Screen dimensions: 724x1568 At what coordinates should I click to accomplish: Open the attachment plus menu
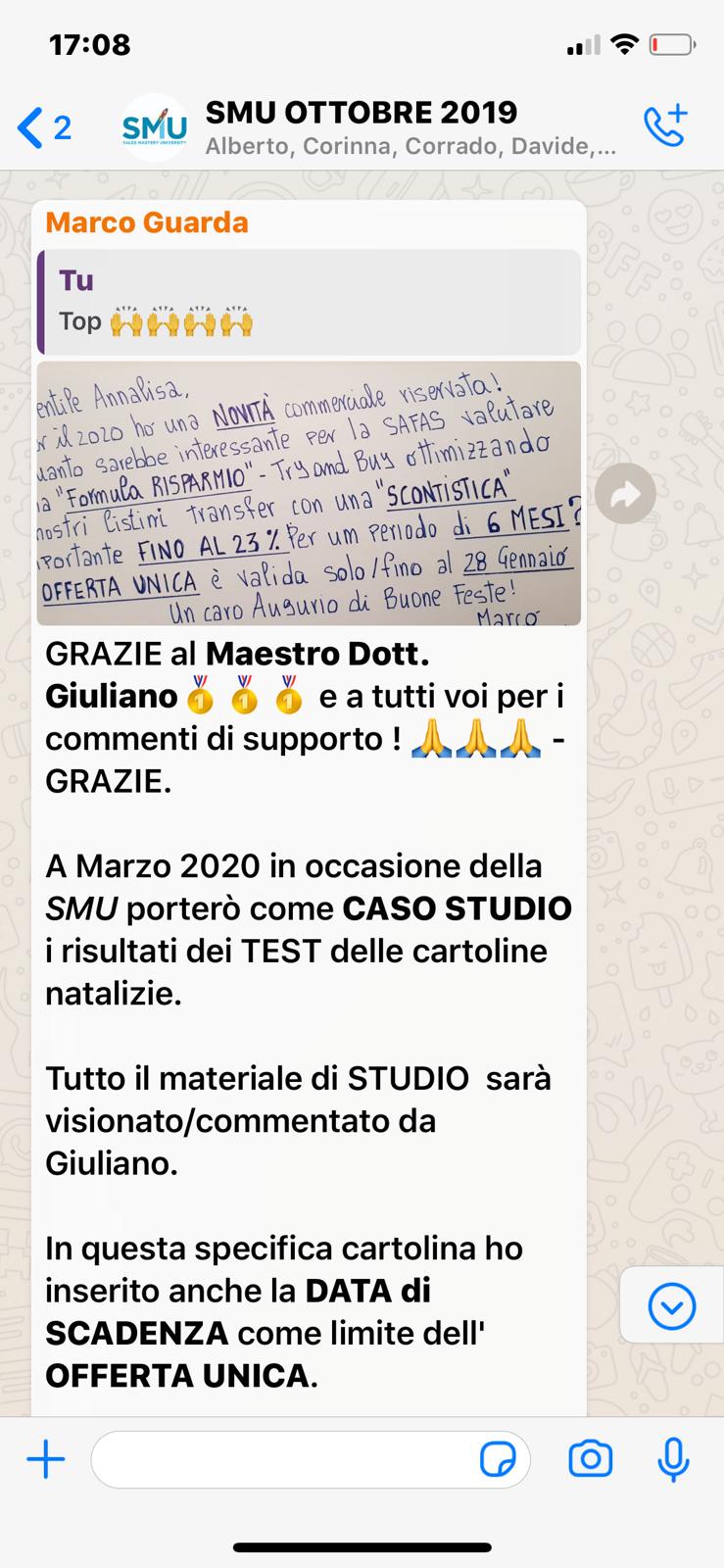pyautogui.click(x=45, y=1460)
